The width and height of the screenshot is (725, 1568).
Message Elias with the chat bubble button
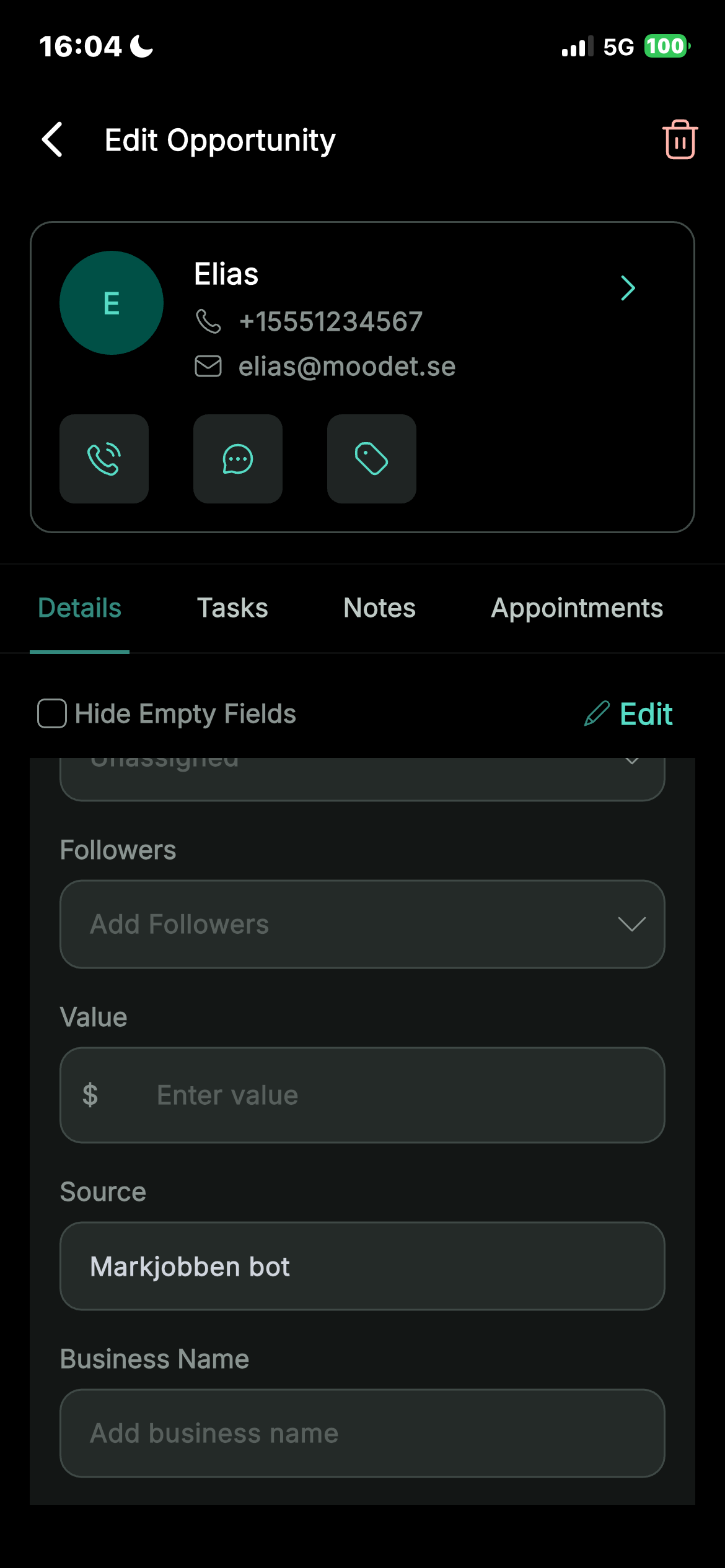tap(238, 459)
